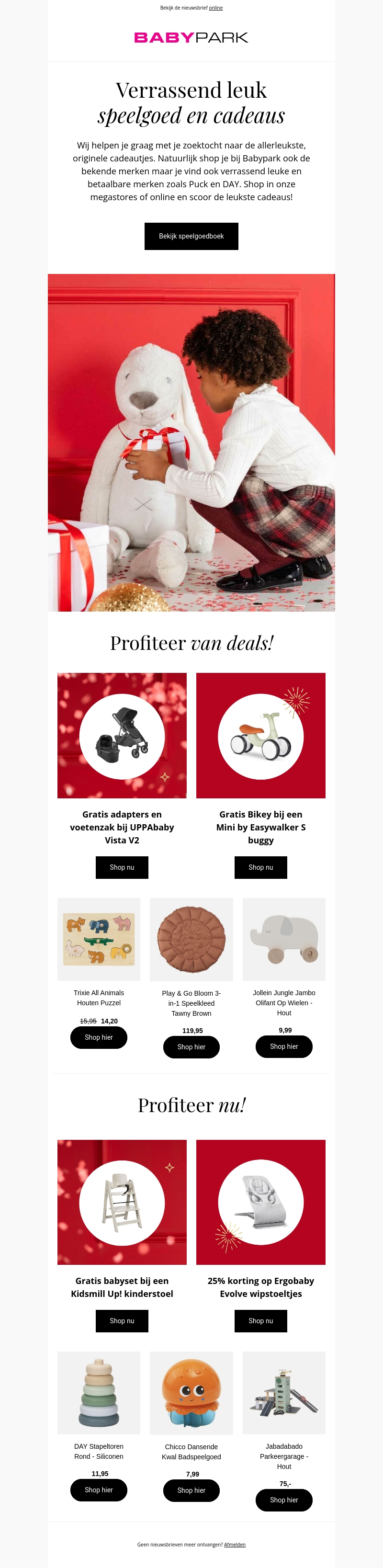Open the bunny and child hero photo
This screenshot has width=383, height=1568.
coord(191,443)
